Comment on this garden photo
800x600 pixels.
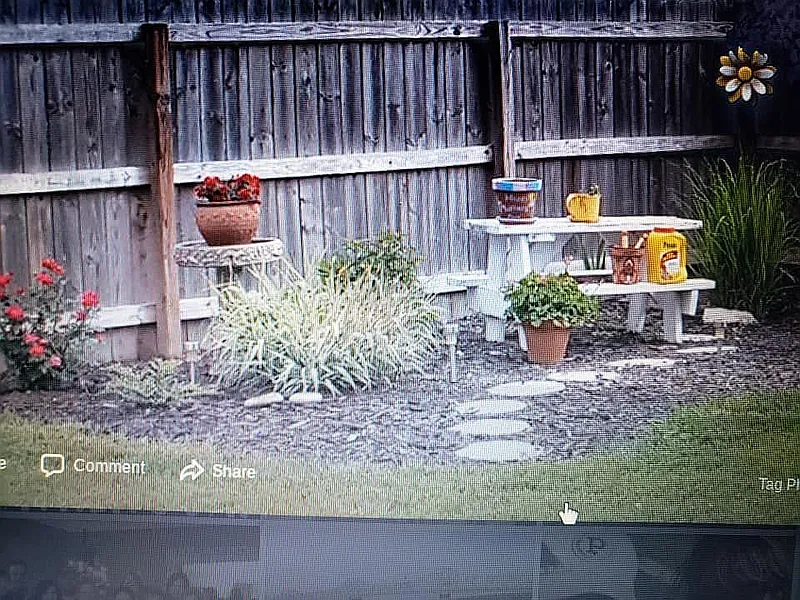(x=93, y=466)
